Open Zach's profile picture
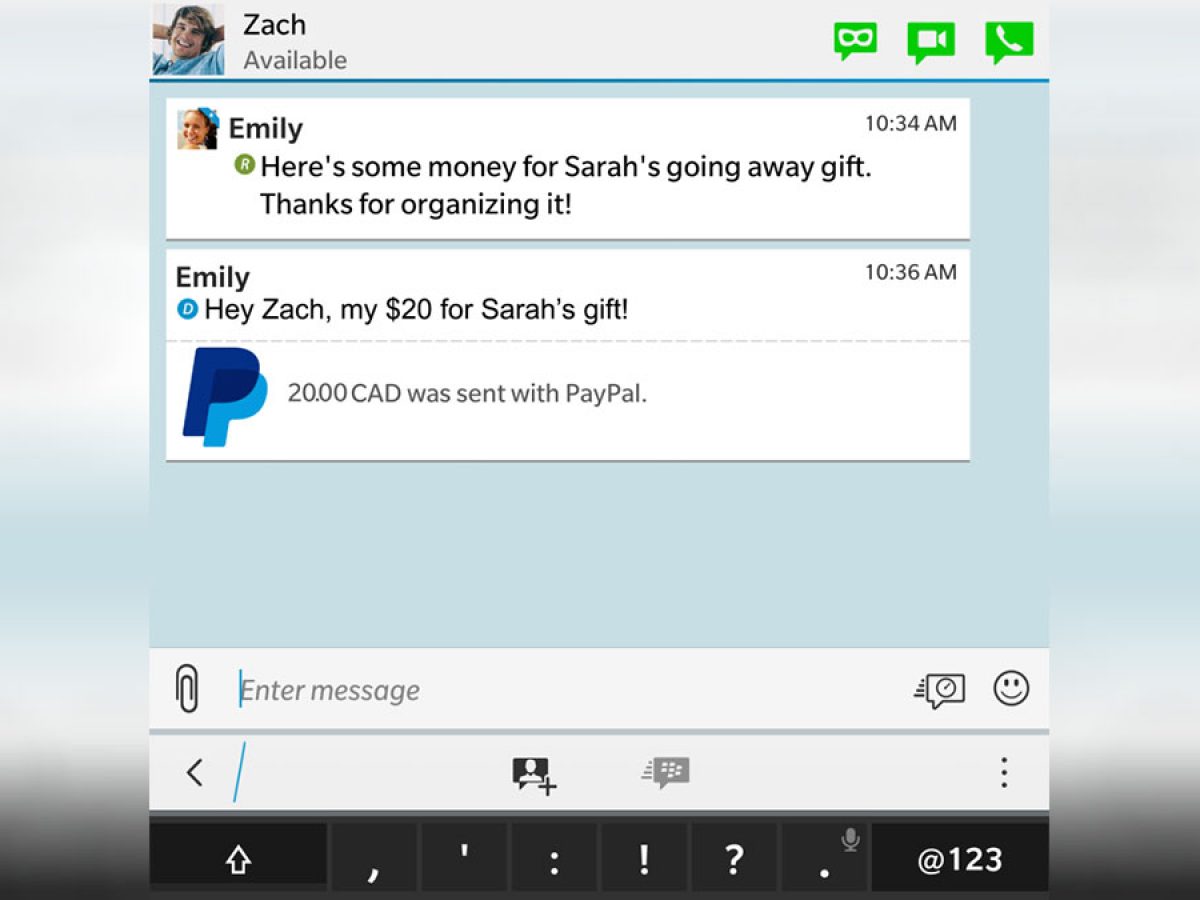The image size is (1200, 900). [x=188, y=40]
